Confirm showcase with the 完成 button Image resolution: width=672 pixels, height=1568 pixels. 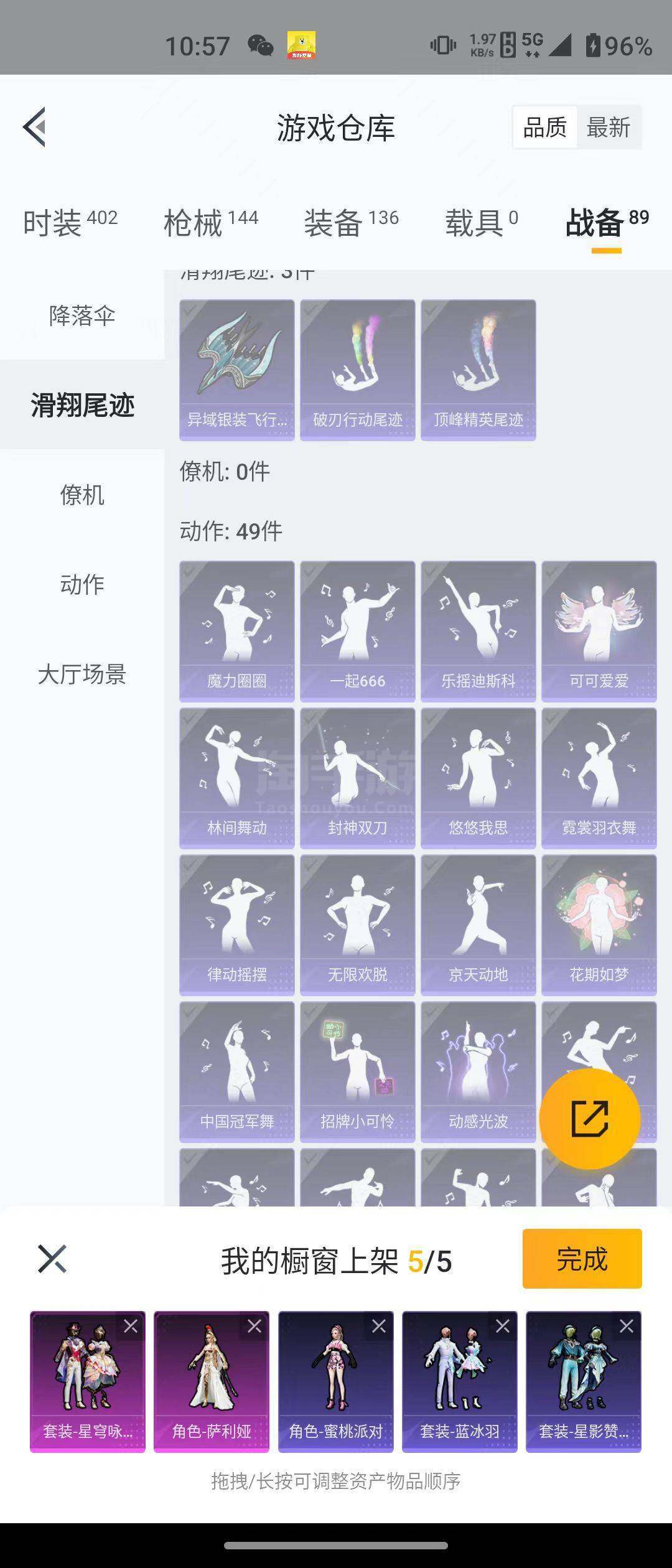(x=582, y=1258)
